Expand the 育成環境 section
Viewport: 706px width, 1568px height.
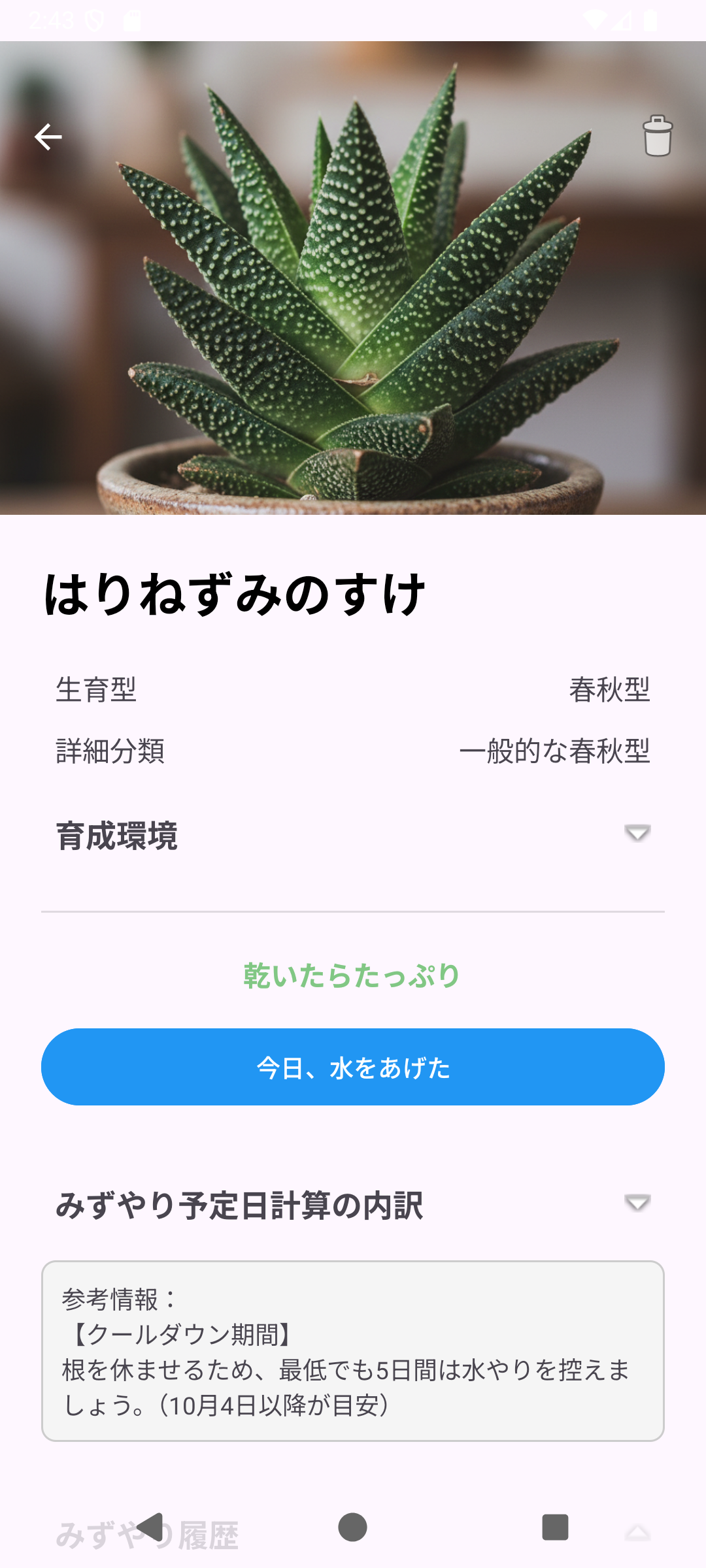[637, 833]
